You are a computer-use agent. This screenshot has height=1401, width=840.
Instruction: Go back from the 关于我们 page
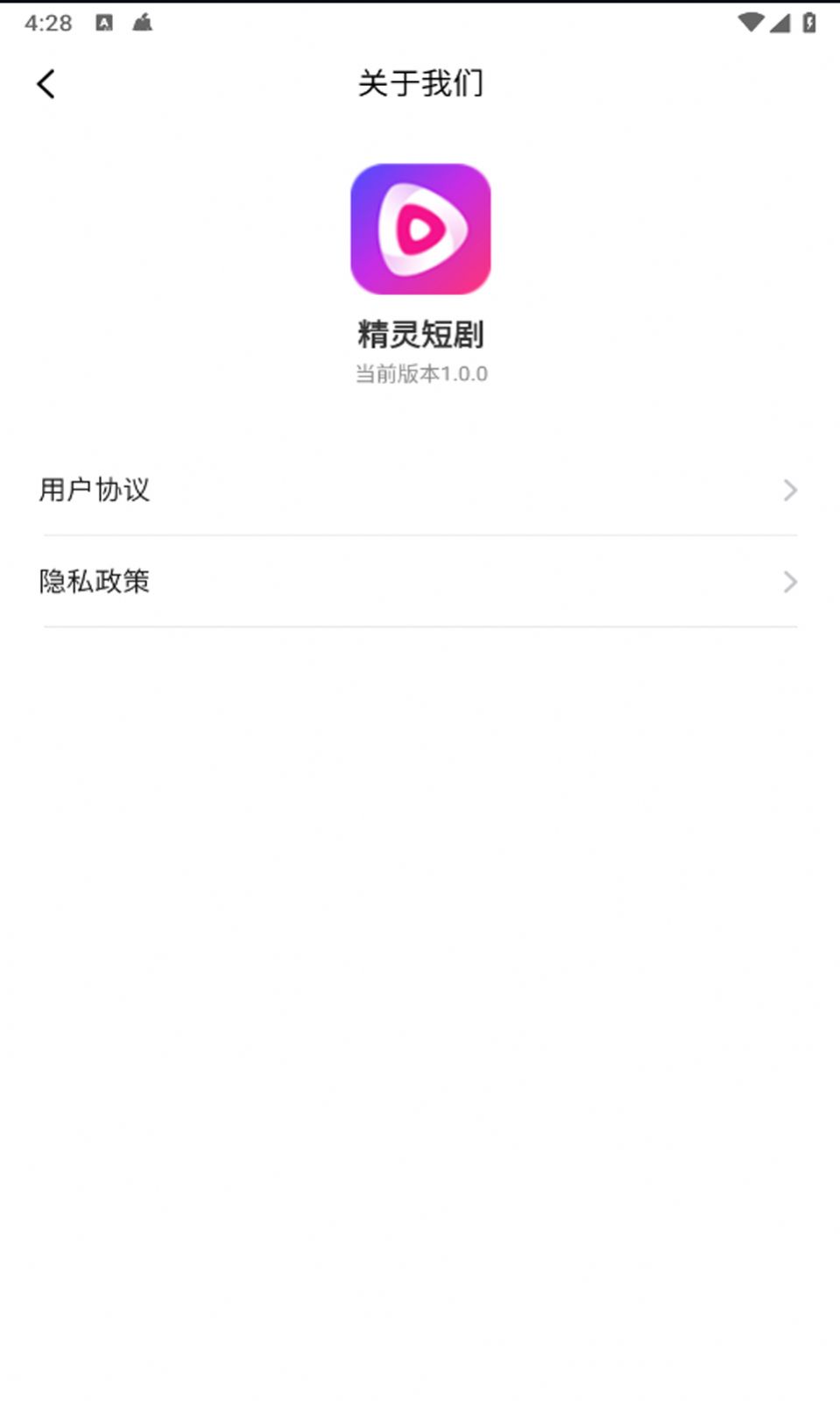[x=46, y=84]
